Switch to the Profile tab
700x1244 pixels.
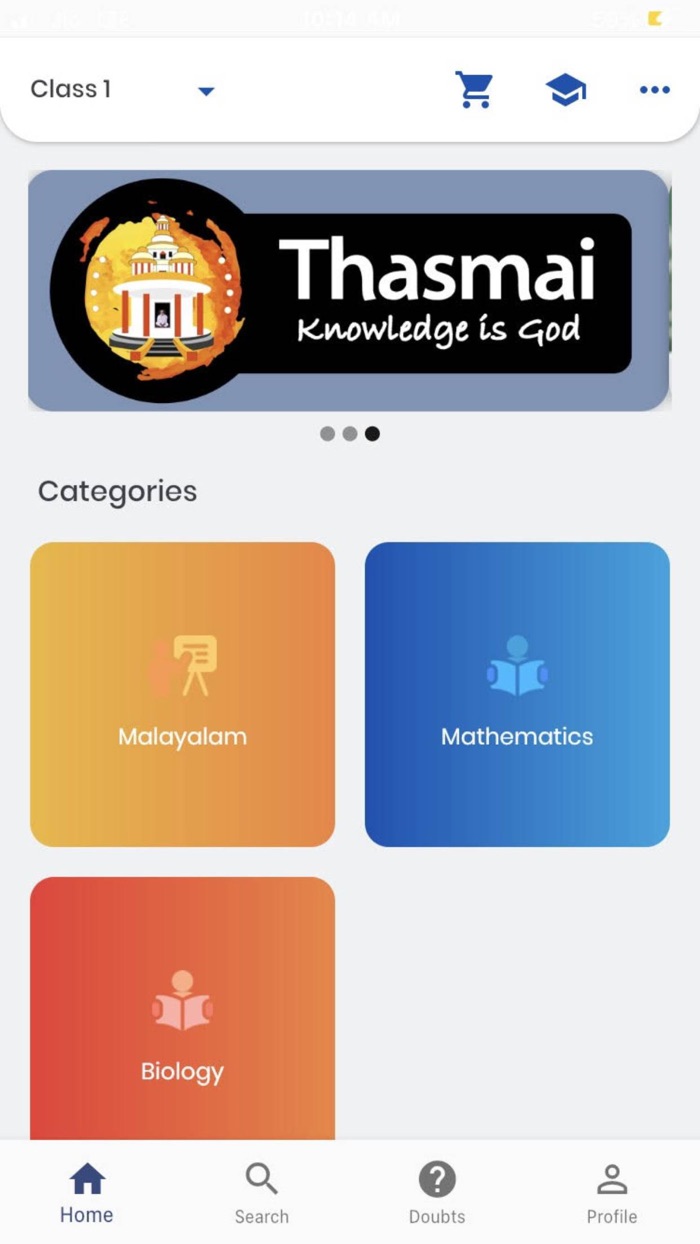612,1192
